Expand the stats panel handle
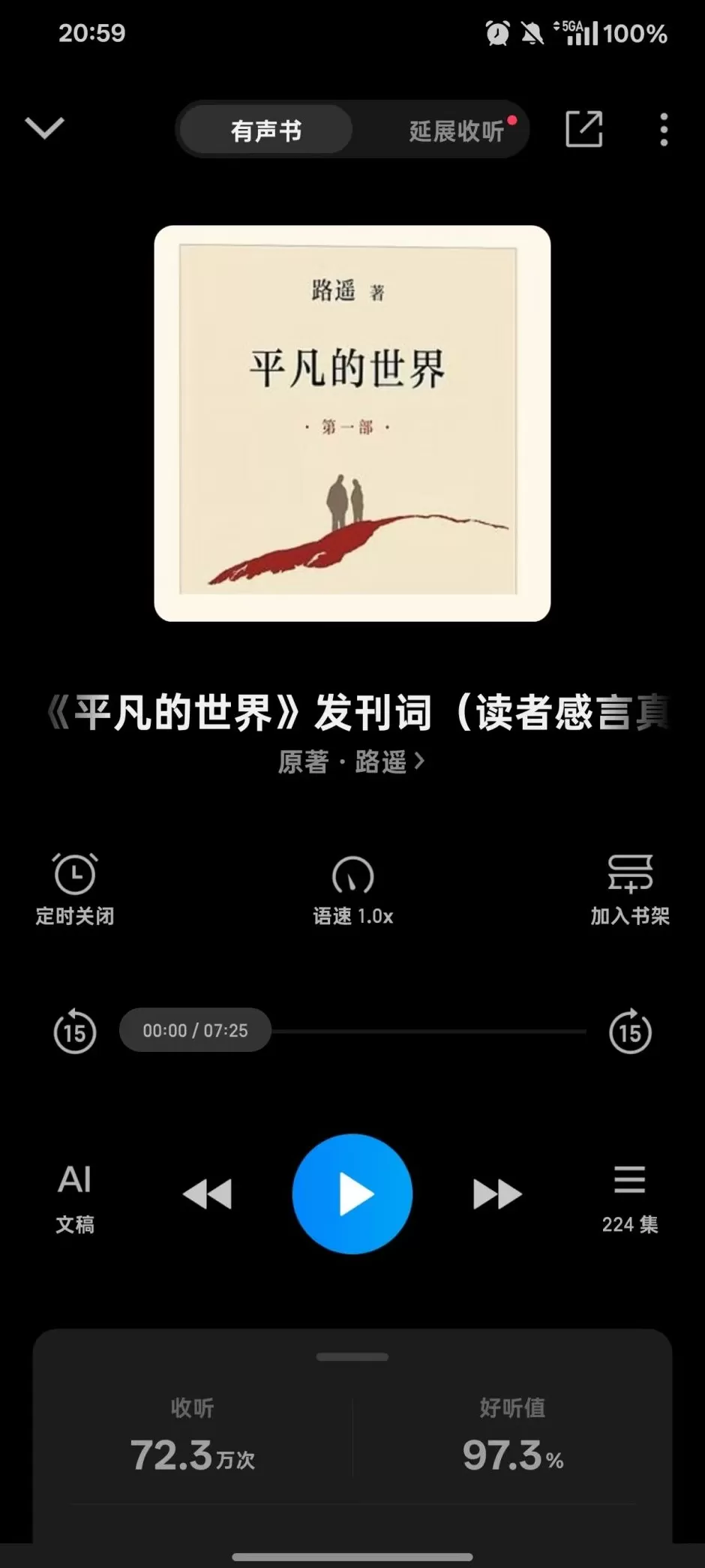 click(x=352, y=1356)
